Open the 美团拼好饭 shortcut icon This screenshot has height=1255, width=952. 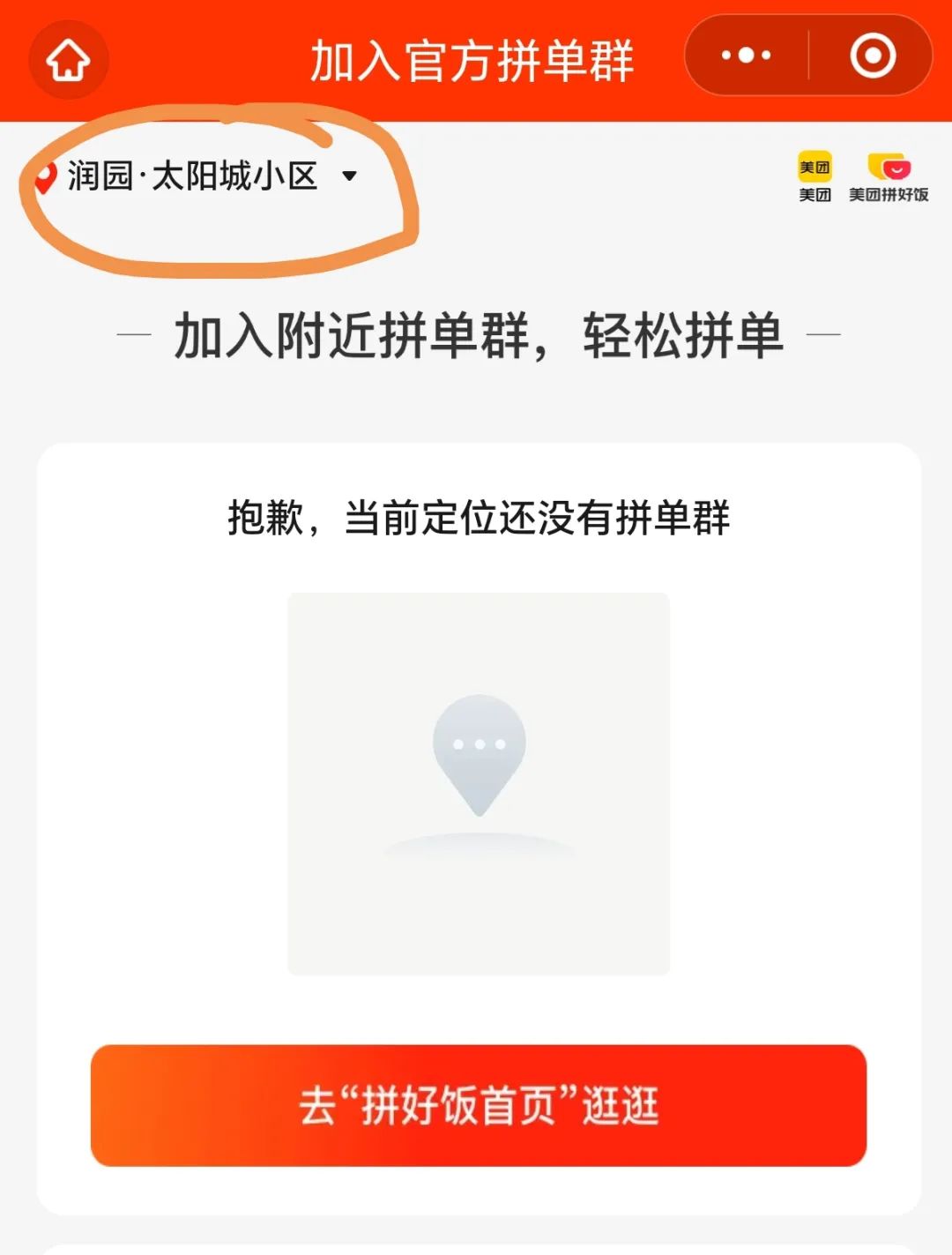[889, 177]
